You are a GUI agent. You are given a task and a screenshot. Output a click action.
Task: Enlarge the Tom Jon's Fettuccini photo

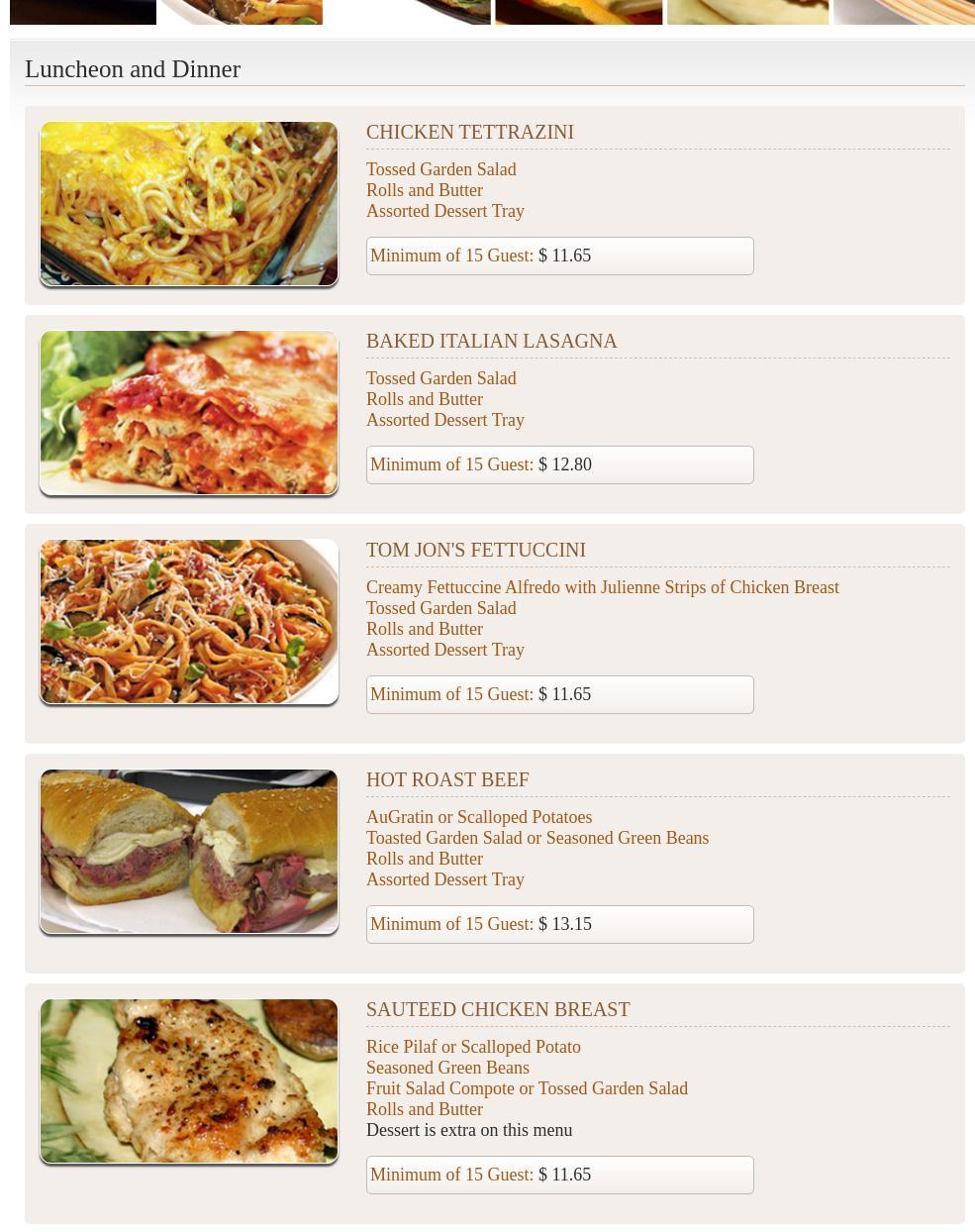click(188, 622)
